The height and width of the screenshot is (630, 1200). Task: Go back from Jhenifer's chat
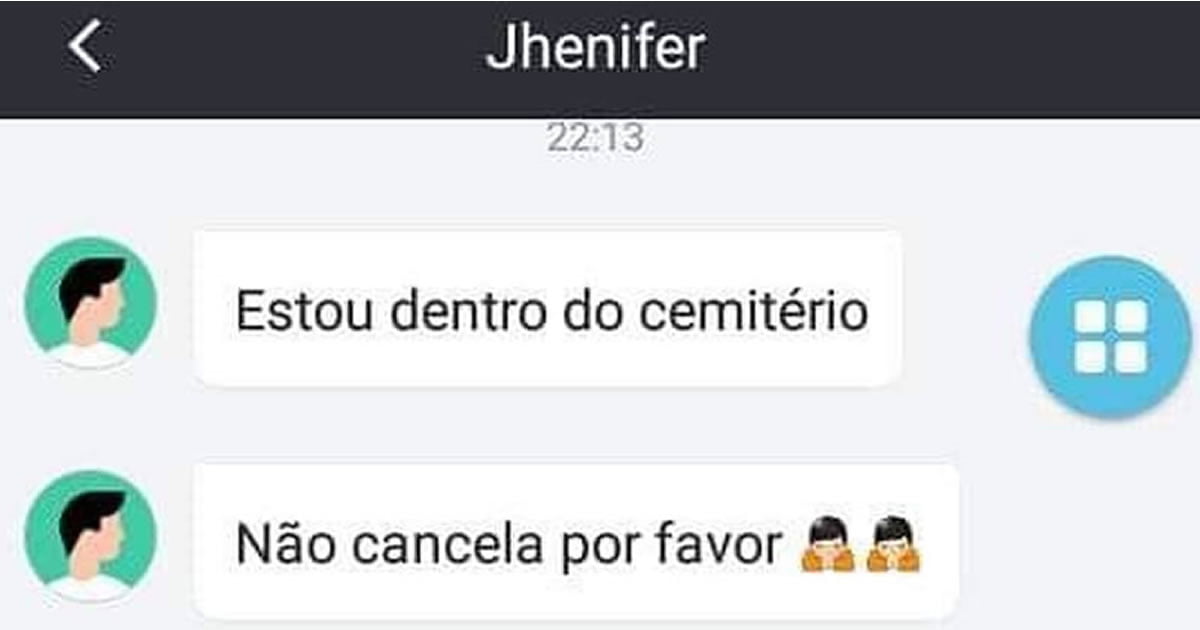[86, 48]
